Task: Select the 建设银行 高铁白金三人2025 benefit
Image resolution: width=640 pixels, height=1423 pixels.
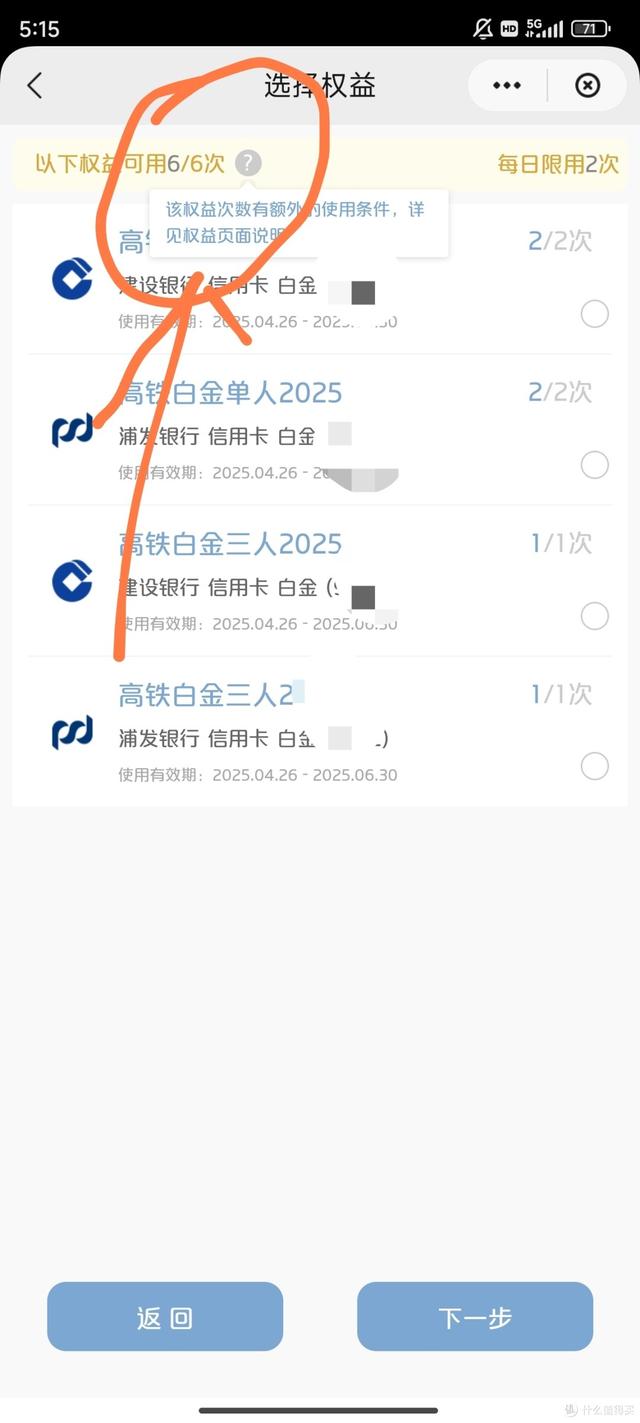Action: coord(320,581)
